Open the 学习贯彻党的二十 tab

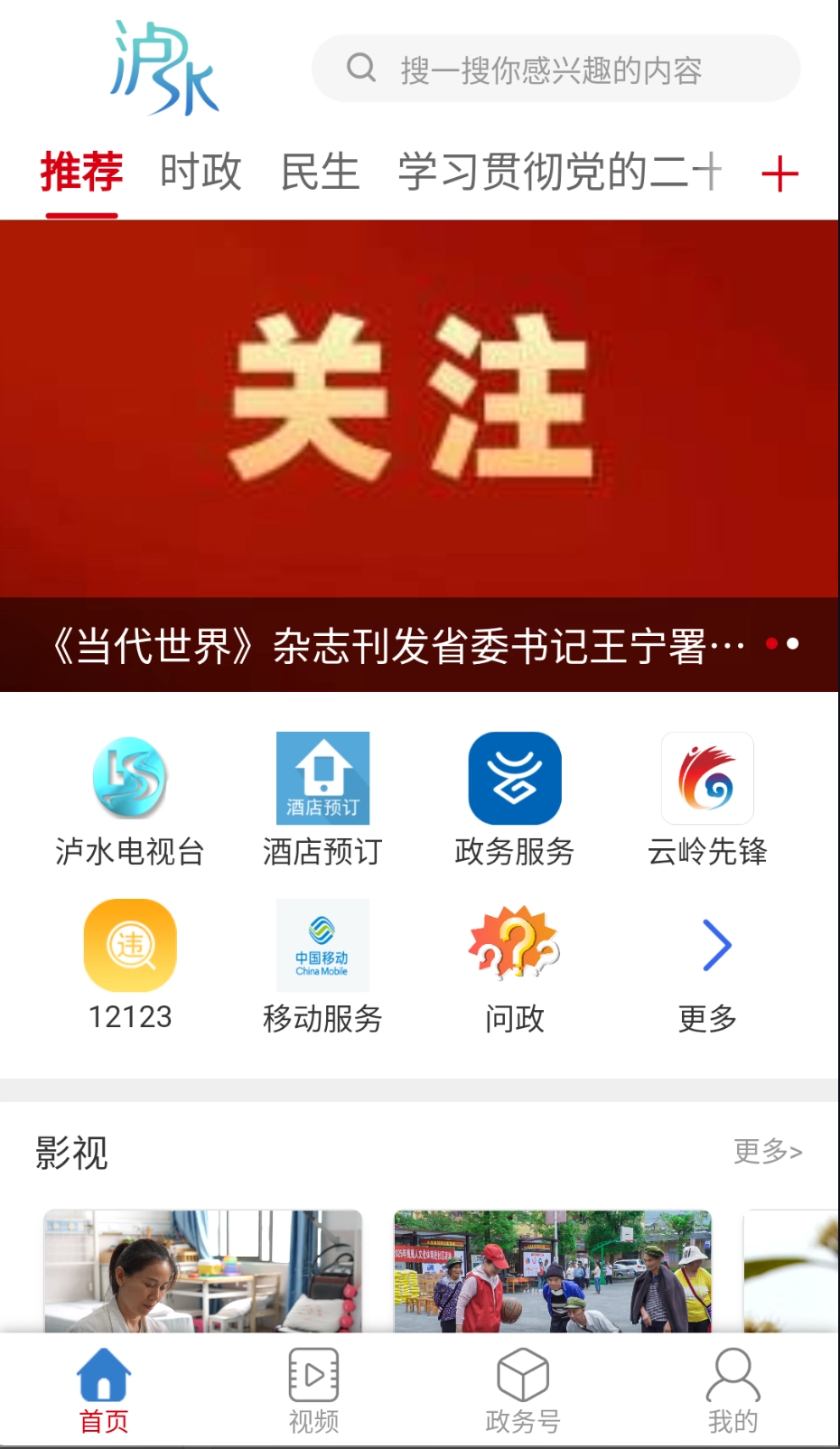click(x=560, y=172)
